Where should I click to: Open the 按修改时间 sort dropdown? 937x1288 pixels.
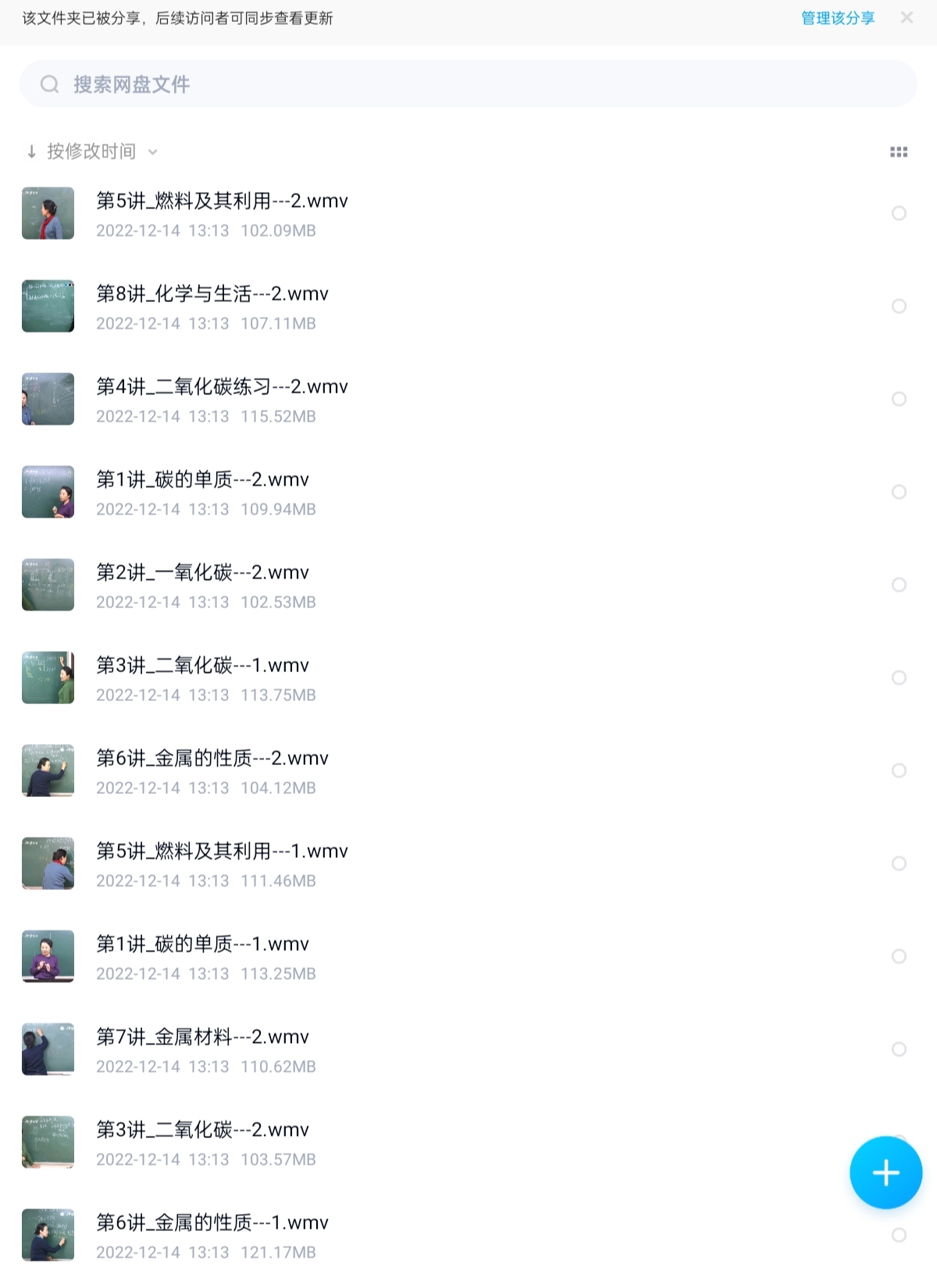(x=92, y=151)
